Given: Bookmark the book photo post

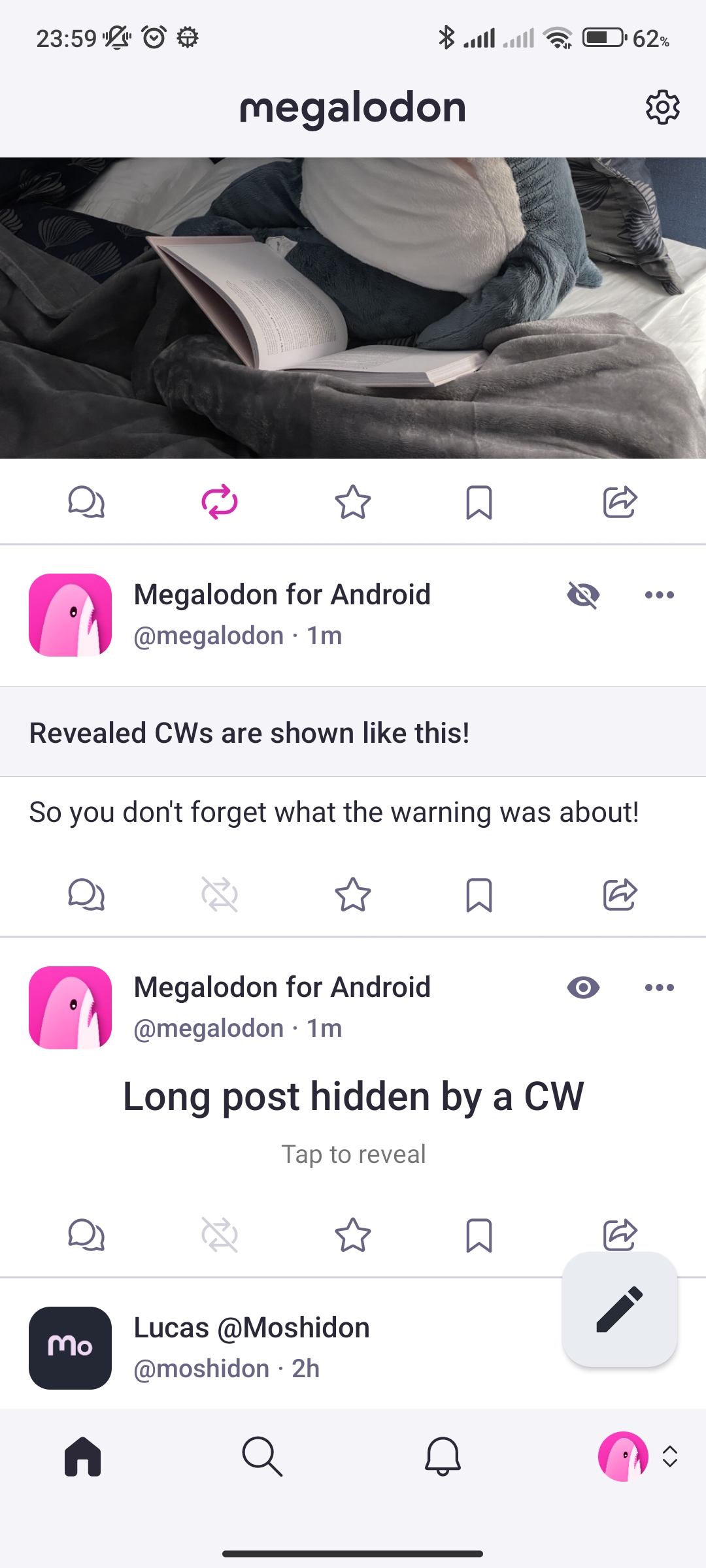Looking at the screenshot, I should [479, 502].
